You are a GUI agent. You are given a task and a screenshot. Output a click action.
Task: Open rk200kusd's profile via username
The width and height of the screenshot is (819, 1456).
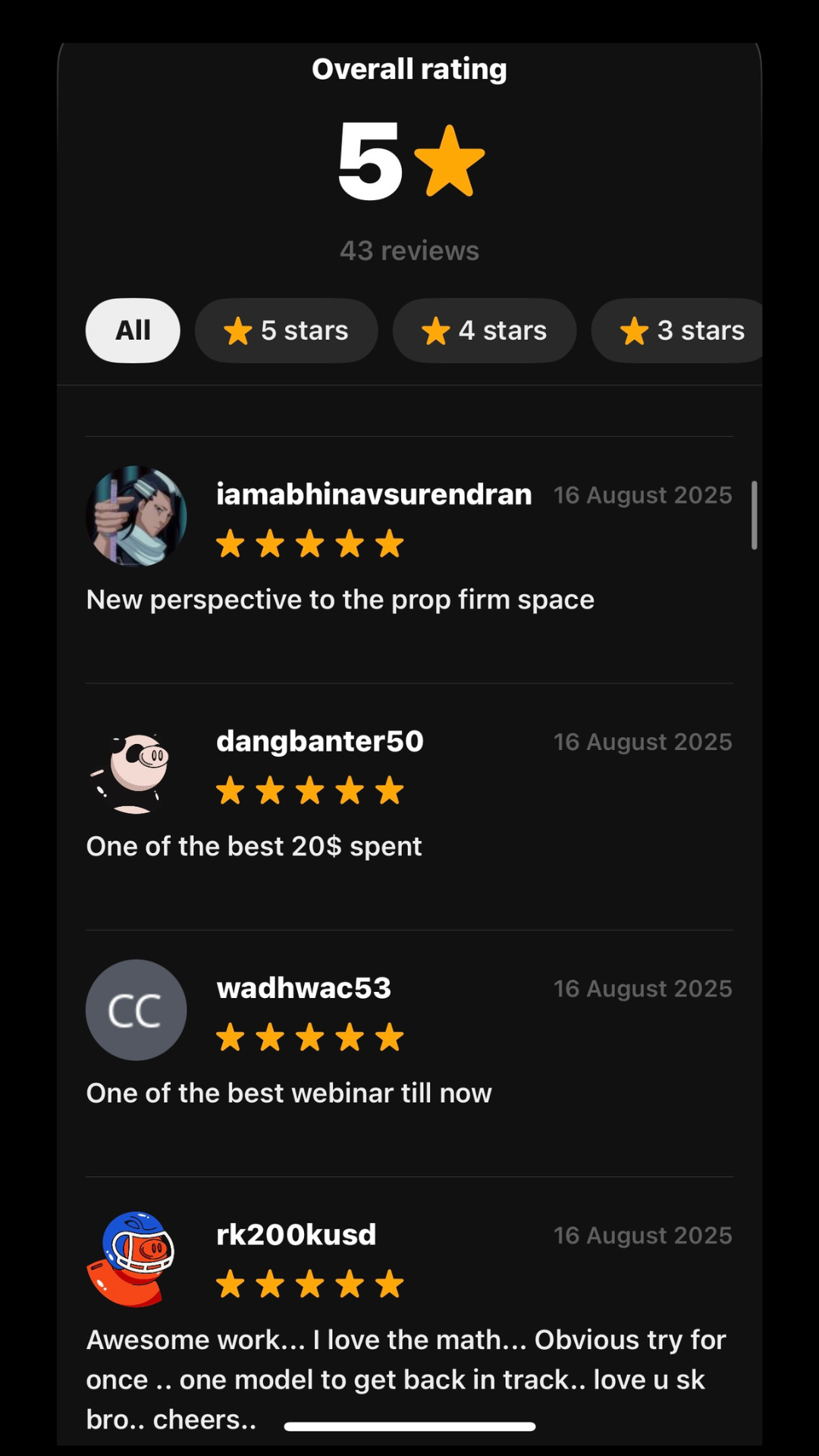click(x=296, y=1234)
